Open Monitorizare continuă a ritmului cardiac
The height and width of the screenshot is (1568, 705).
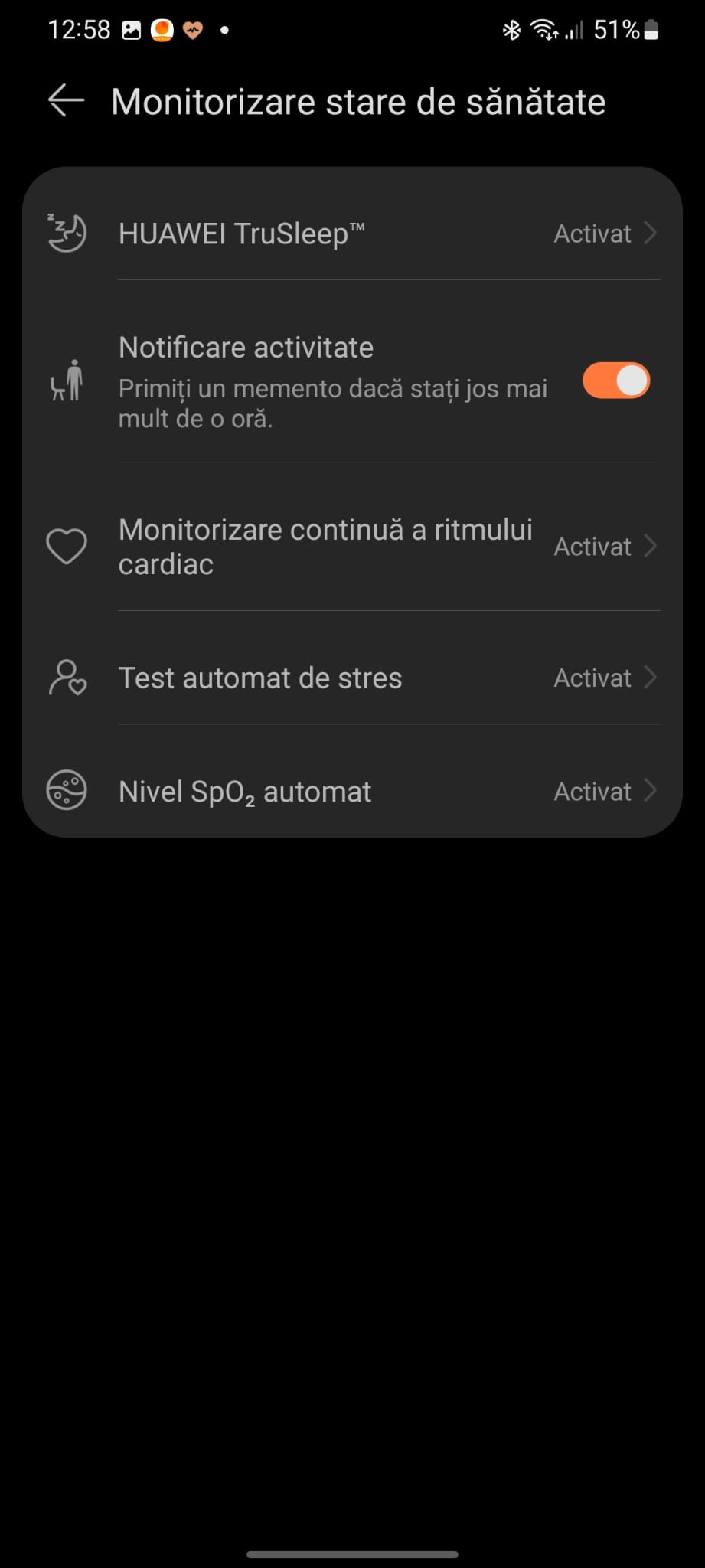pos(352,547)
